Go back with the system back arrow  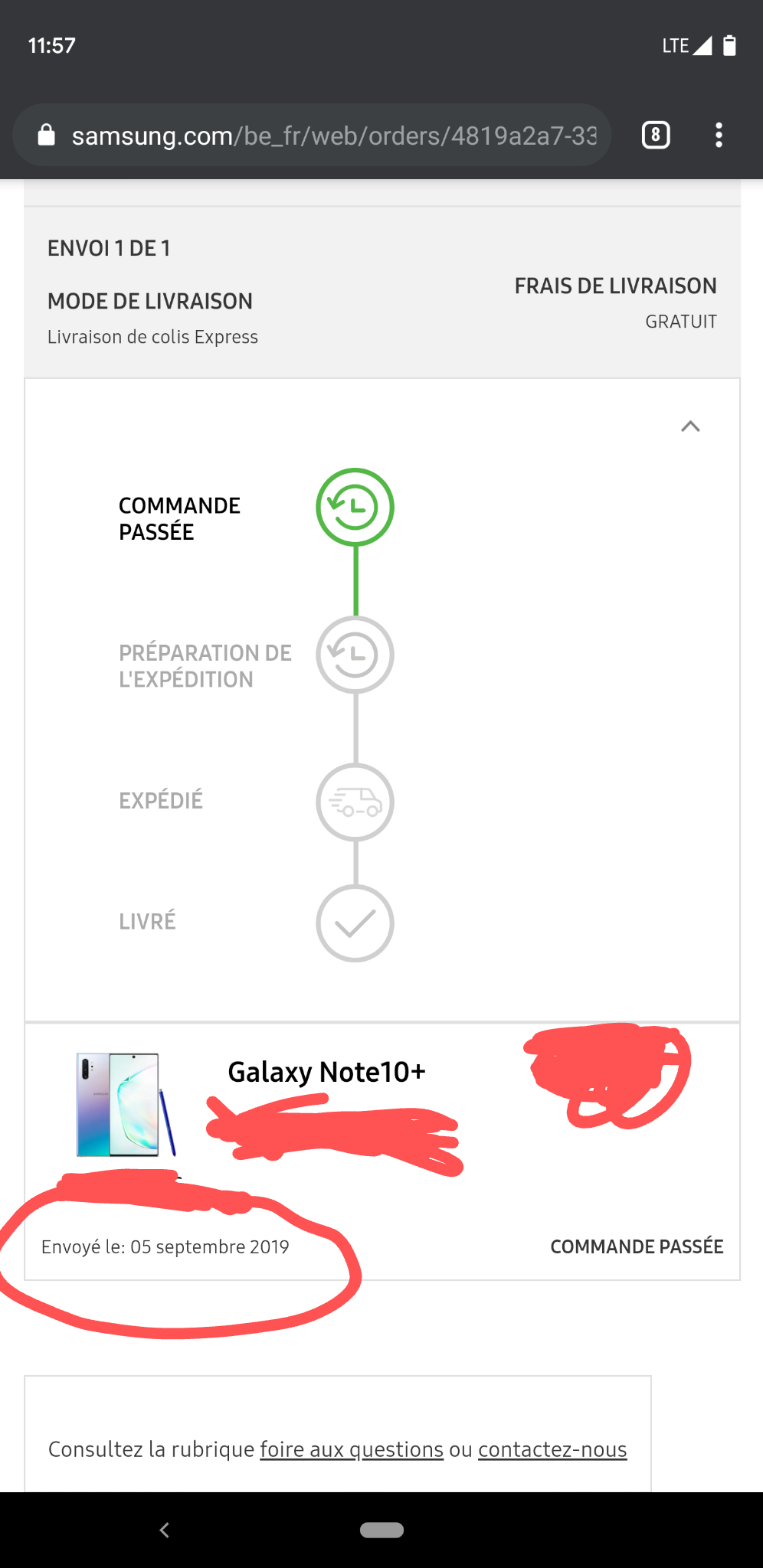164,1530
